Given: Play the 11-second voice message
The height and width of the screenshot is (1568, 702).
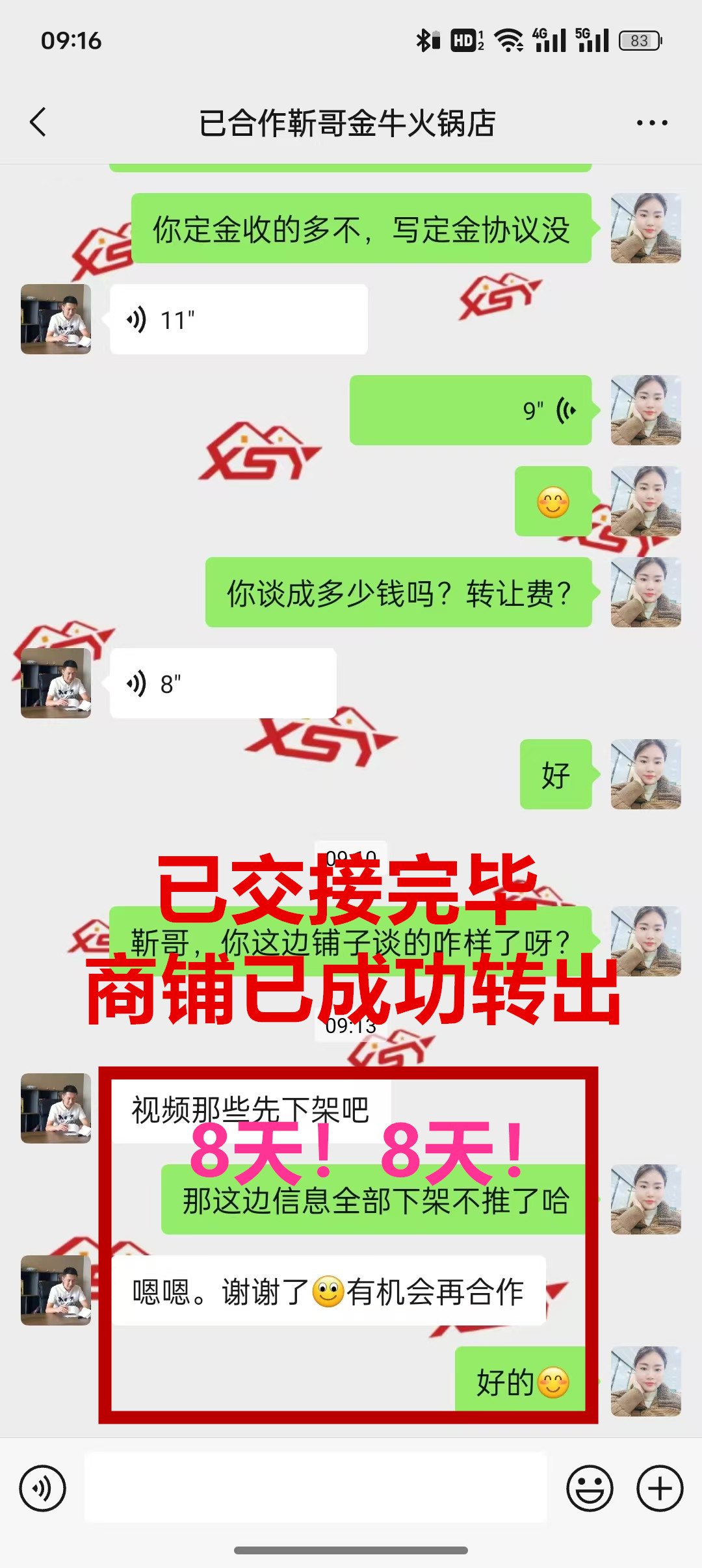Looking at the screenshot, I should click(x=238, y=319).
